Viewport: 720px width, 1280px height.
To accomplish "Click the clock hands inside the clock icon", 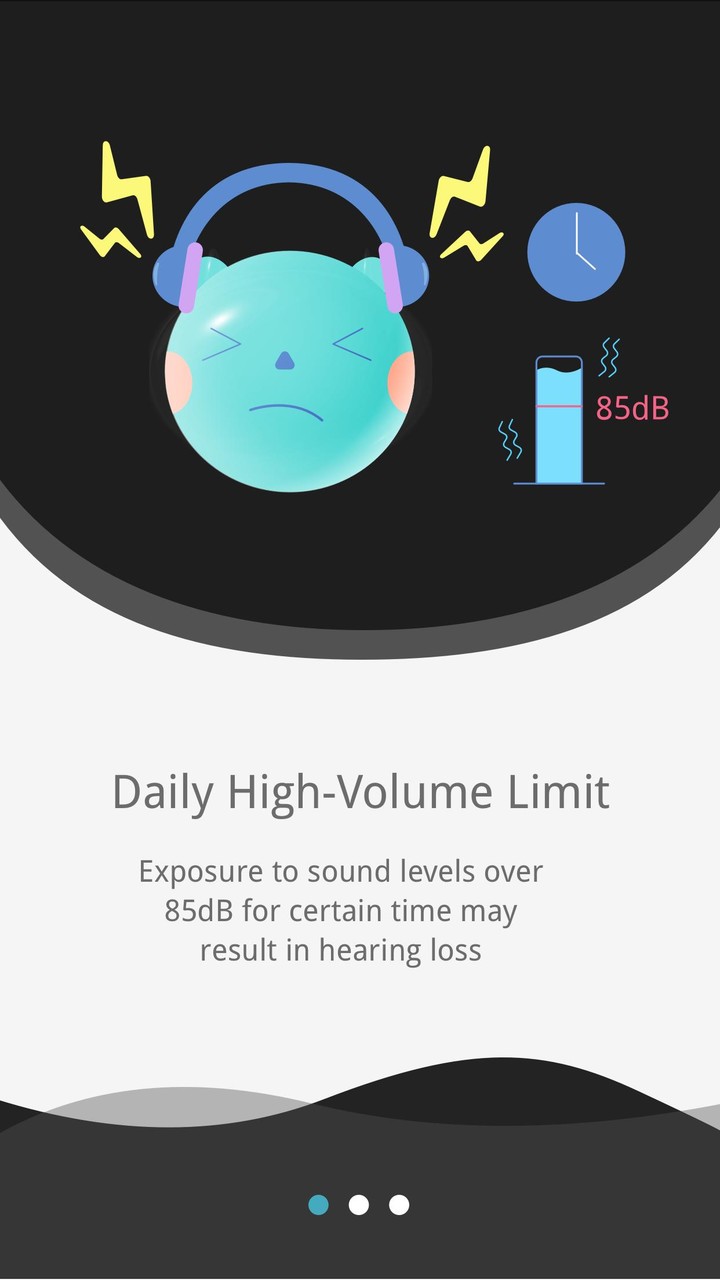I will [x=580, y=245].
